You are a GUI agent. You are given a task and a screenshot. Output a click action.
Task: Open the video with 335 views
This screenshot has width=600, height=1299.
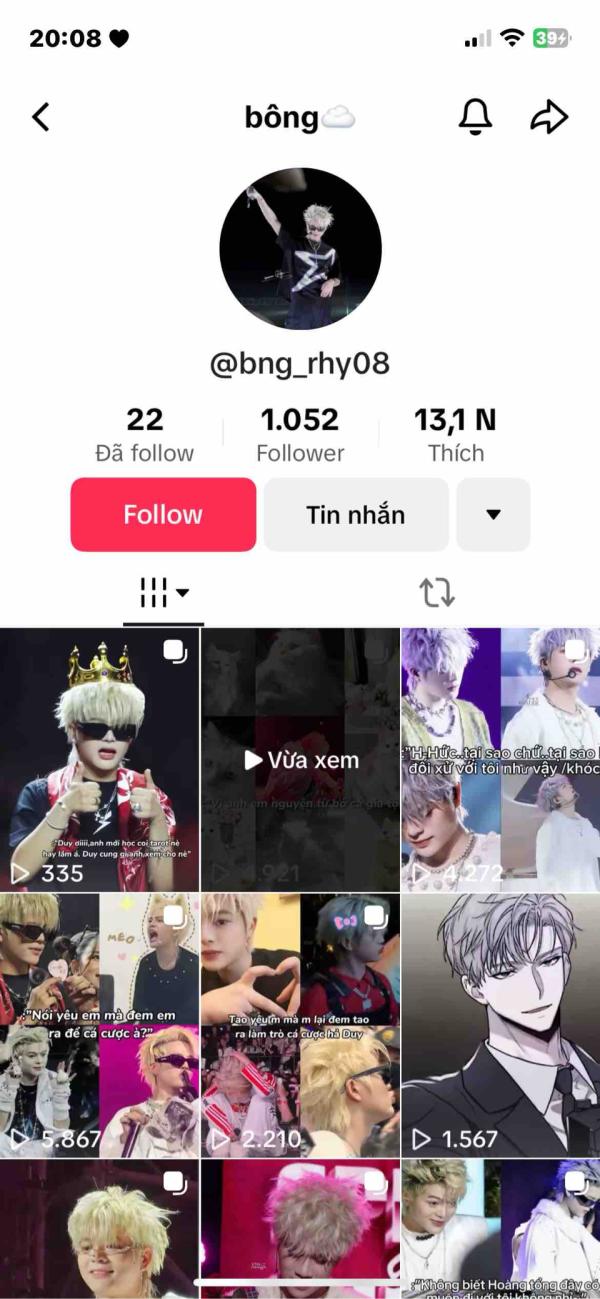pos(99,760)
